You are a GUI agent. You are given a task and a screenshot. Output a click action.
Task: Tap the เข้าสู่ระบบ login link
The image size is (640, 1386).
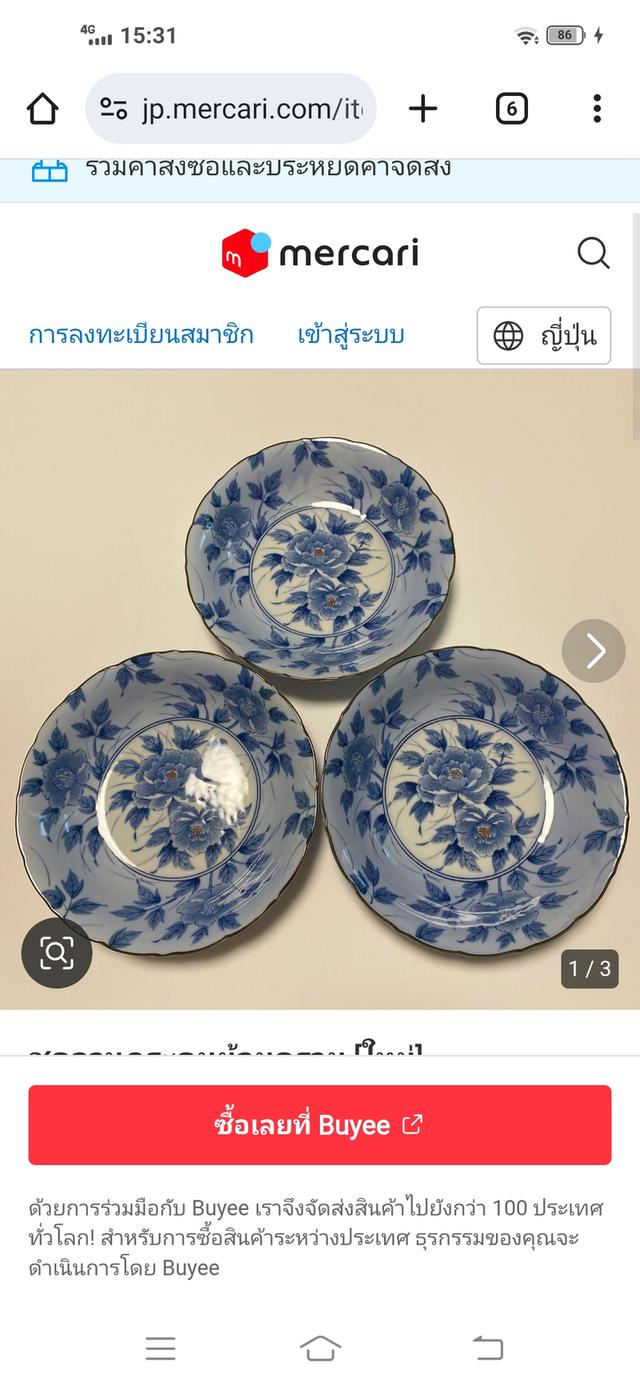pyautogui.click(x=351, y=335)
